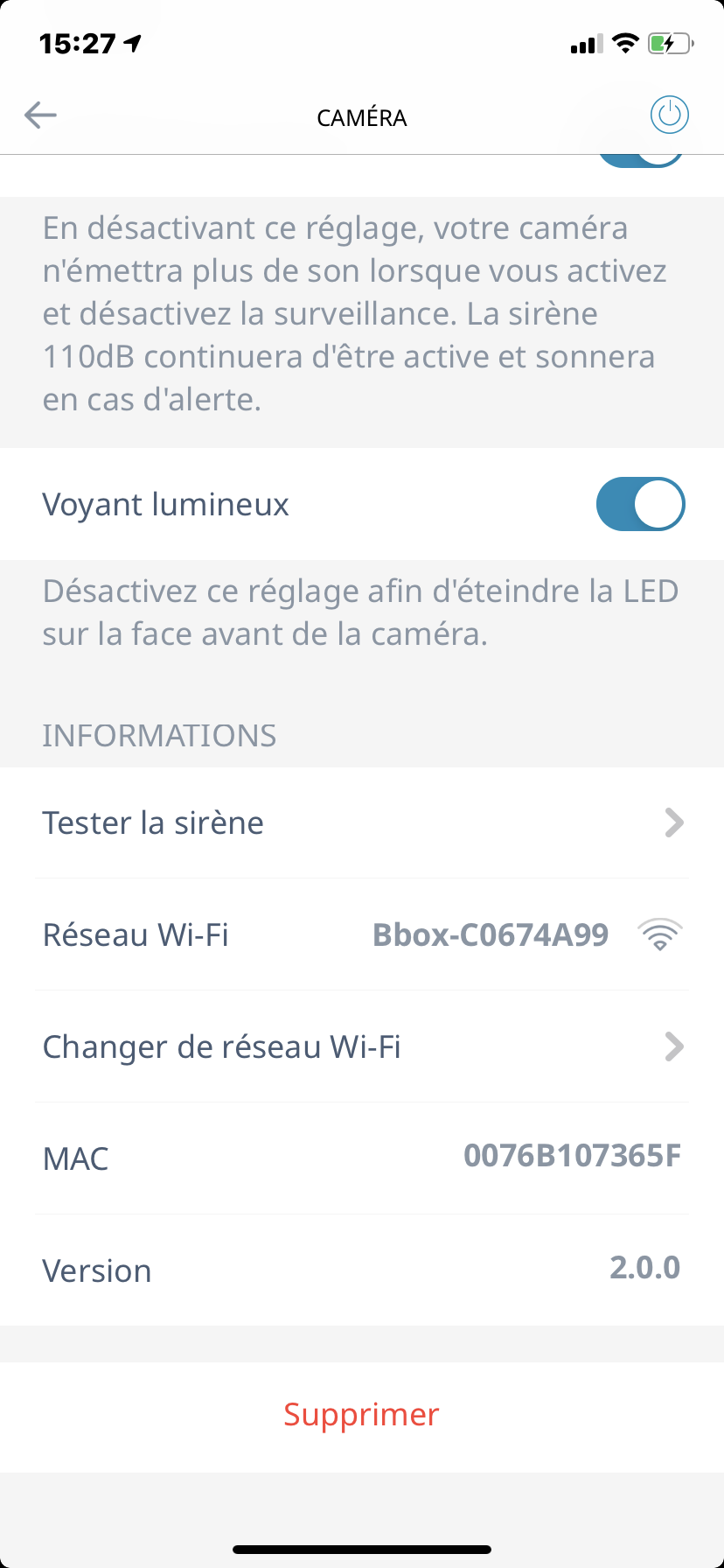The width and height of the screenshot is (724, 1568).
Task: Go back using the arrow icon
Action: 40,115
